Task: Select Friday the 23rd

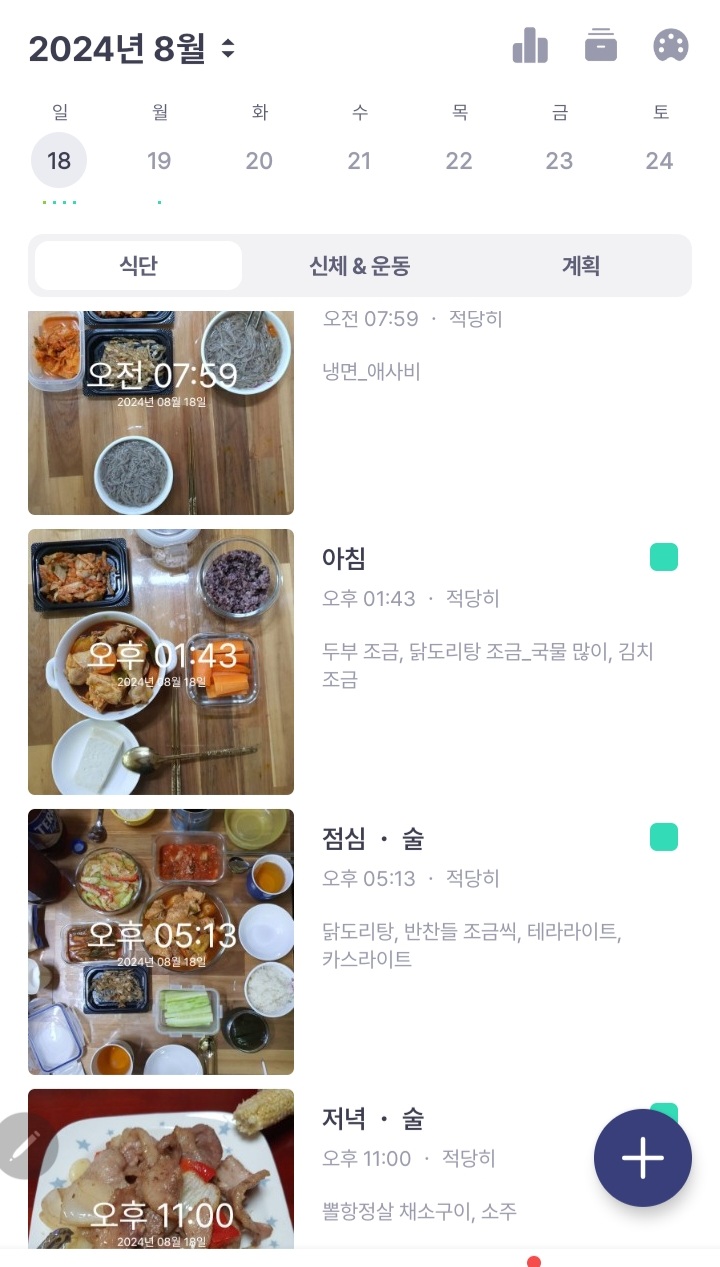Action: 559,161
